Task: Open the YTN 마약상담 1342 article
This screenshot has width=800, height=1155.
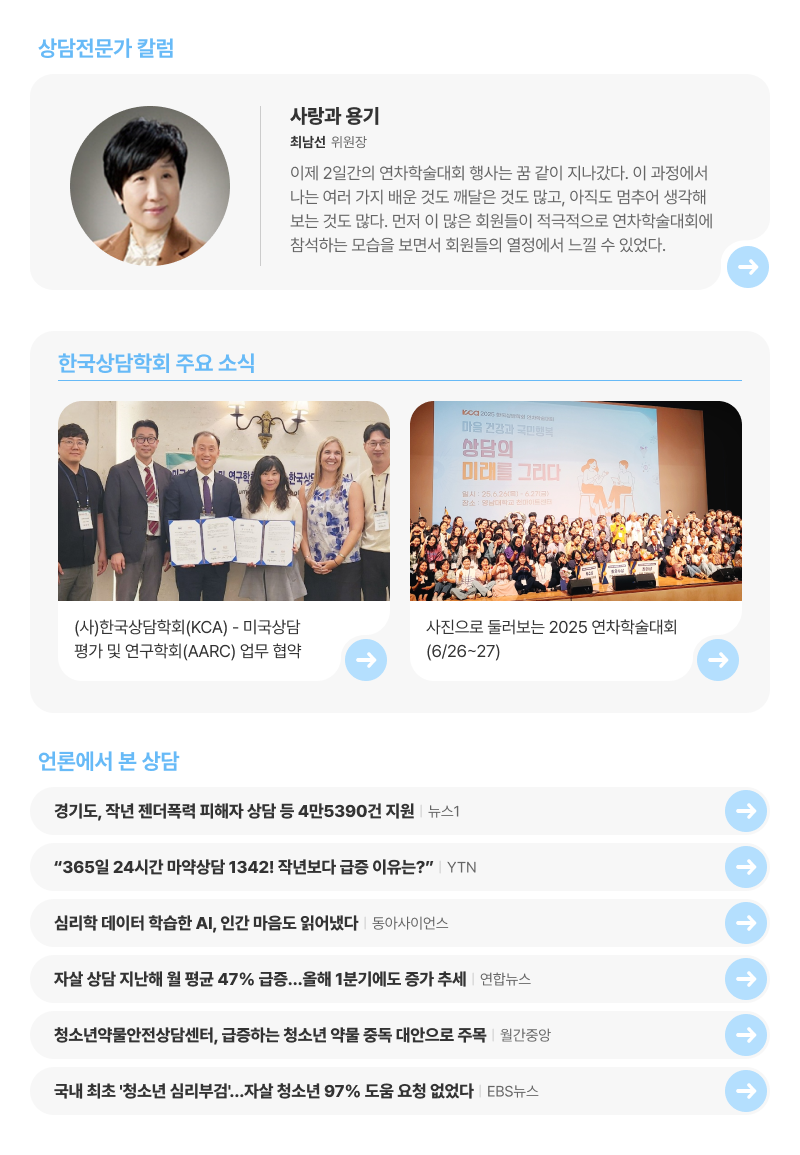Action: click(745, 867)
